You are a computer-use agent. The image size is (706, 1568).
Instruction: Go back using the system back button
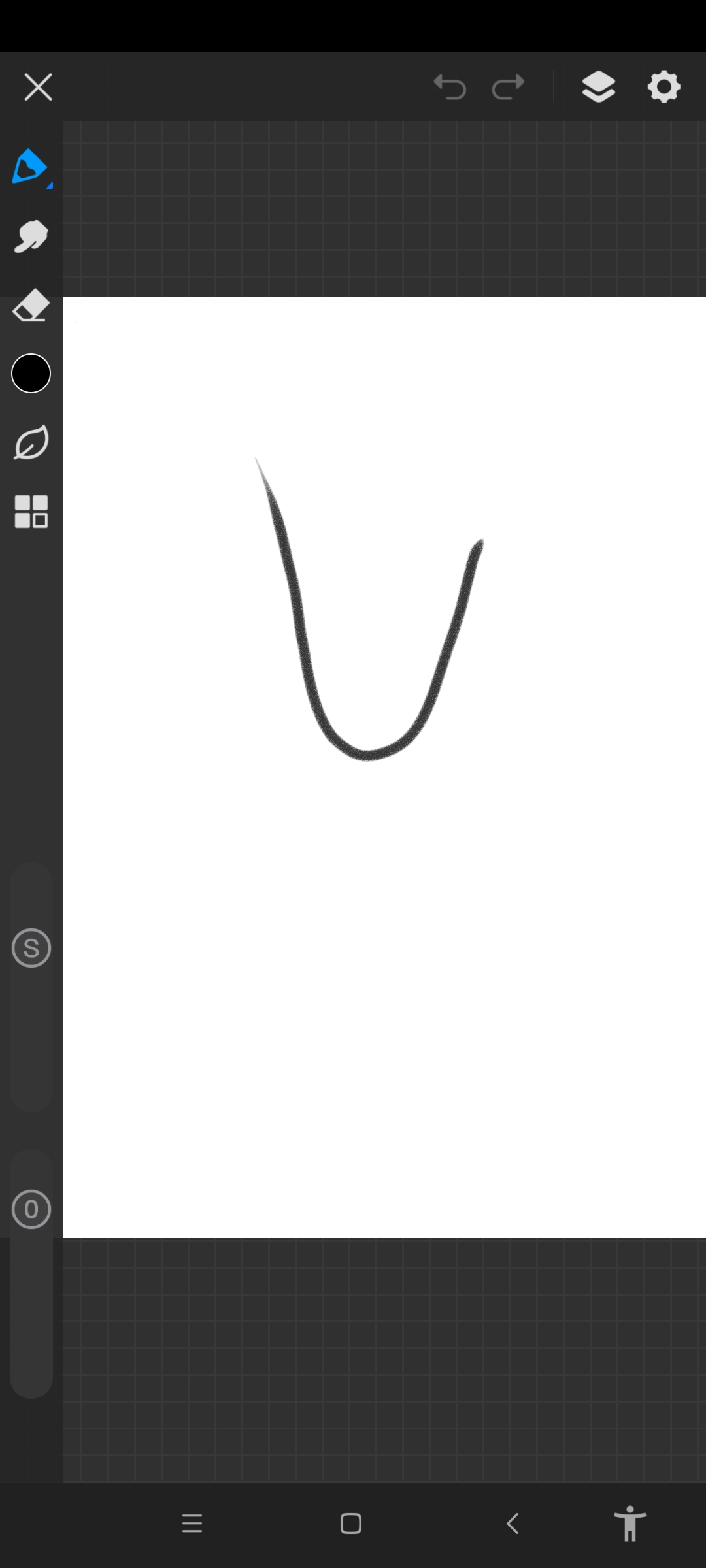(x=513, y=1524)
